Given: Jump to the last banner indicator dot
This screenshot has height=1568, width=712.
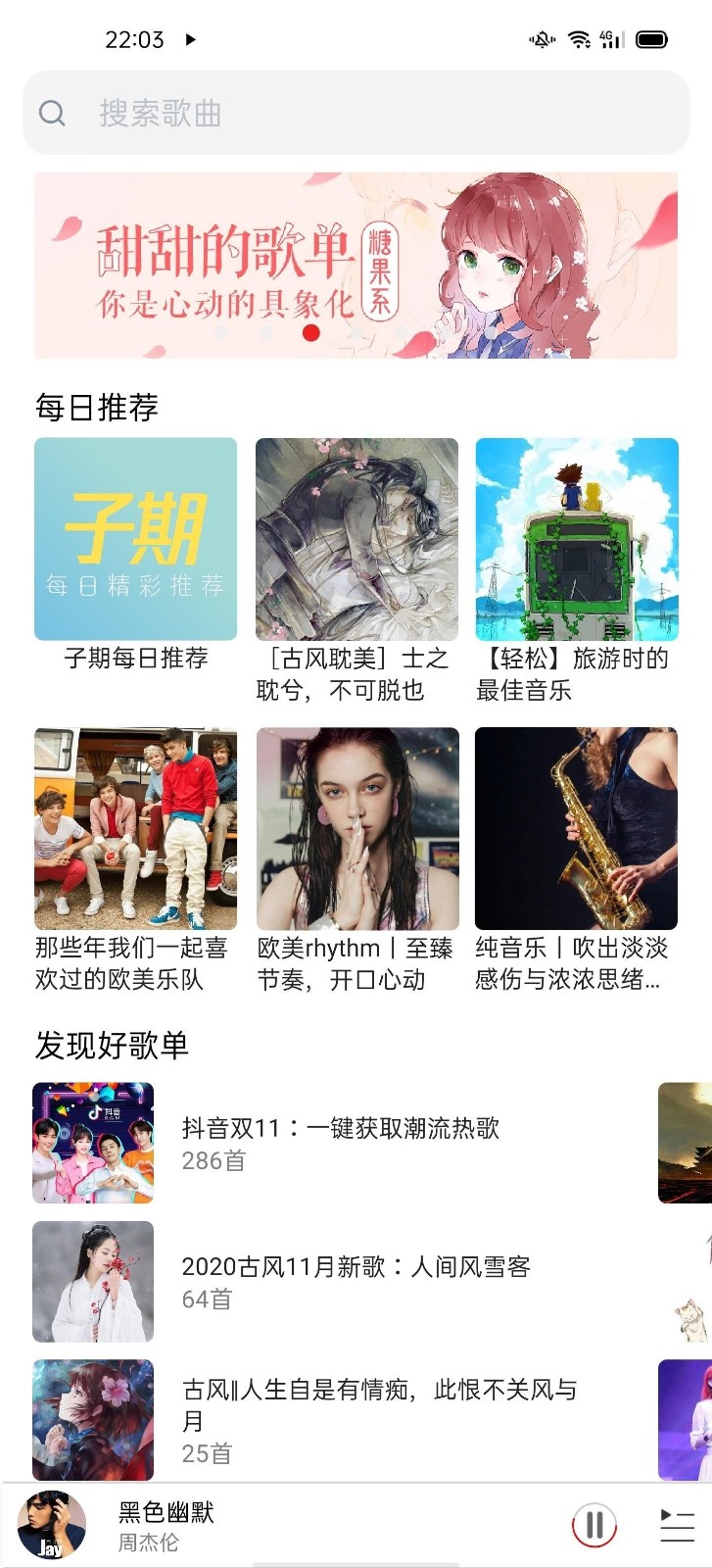Looking at the screenshot, I should click(x=401, y=335).
